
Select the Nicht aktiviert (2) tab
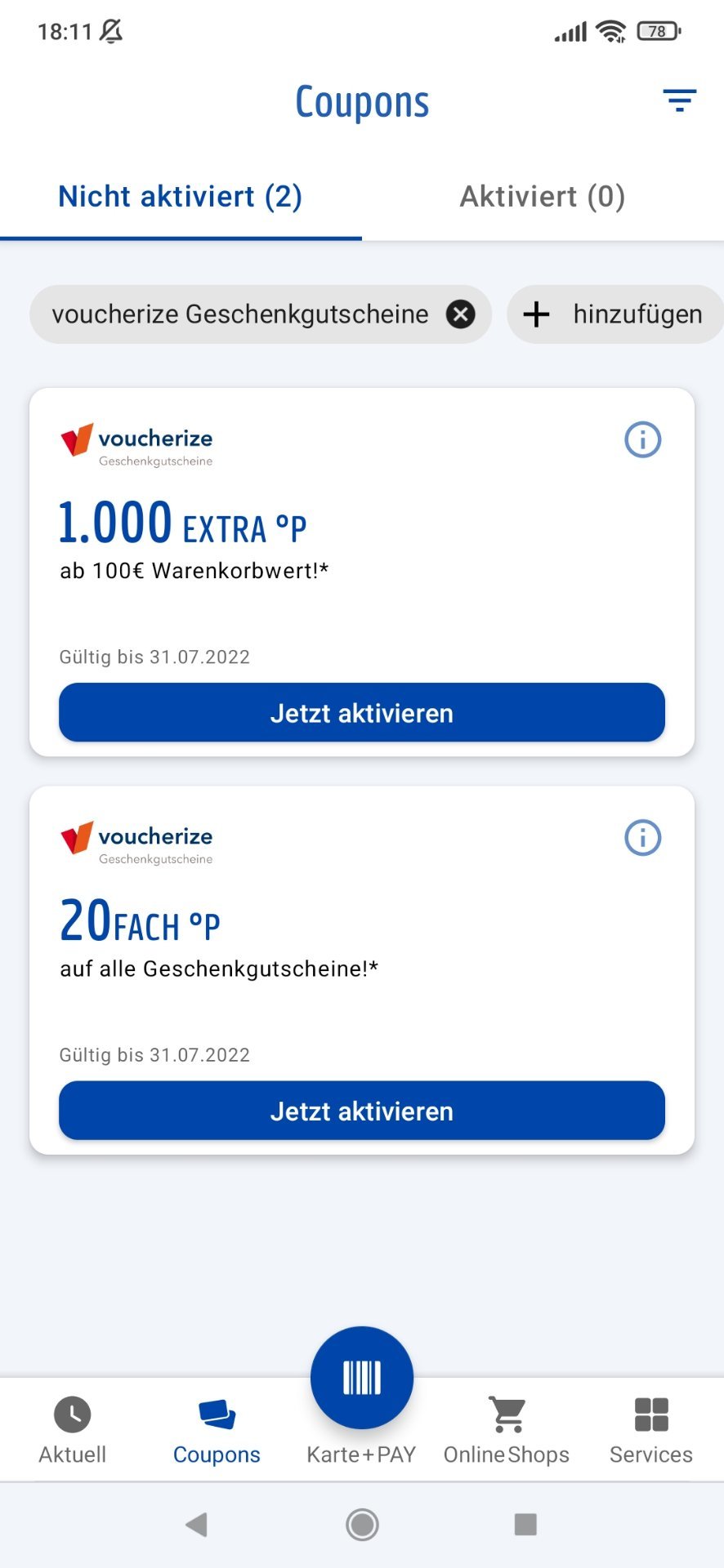tap(181, 197)
